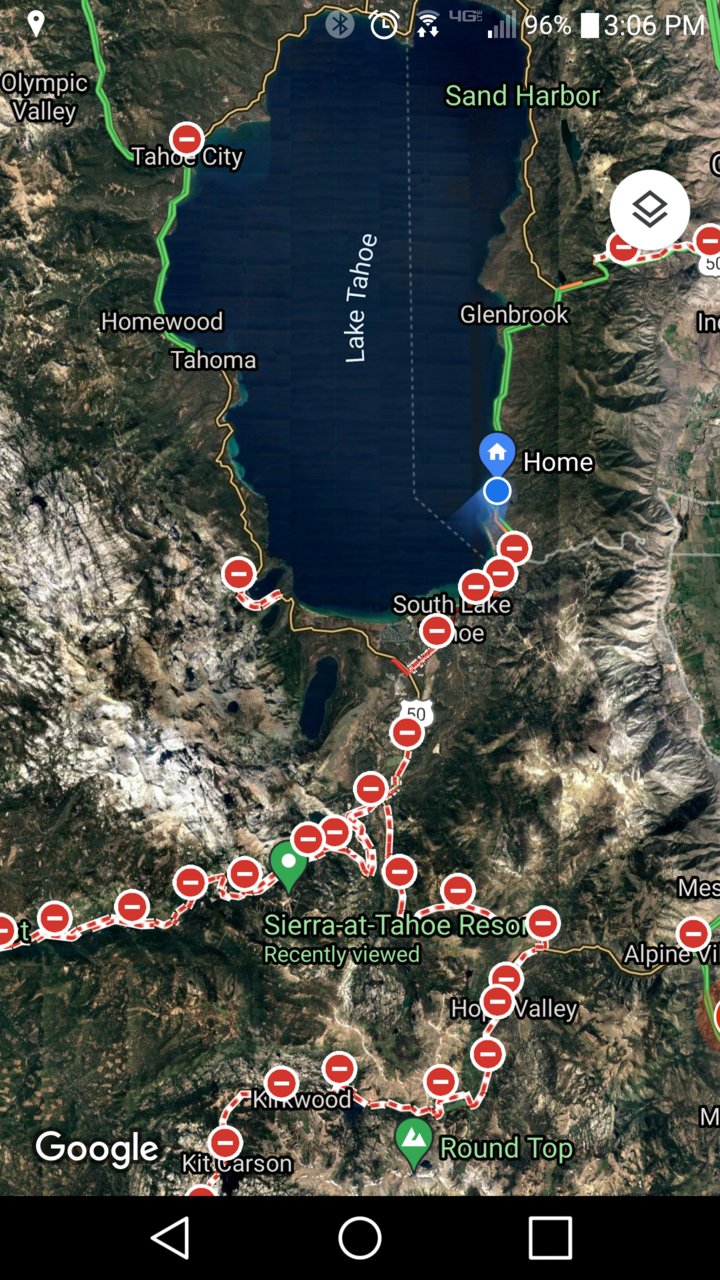Tap the road closure icon near Kirkwood
The width and height of the screenshot is (720, 1280).
(x=282, y=1082)
